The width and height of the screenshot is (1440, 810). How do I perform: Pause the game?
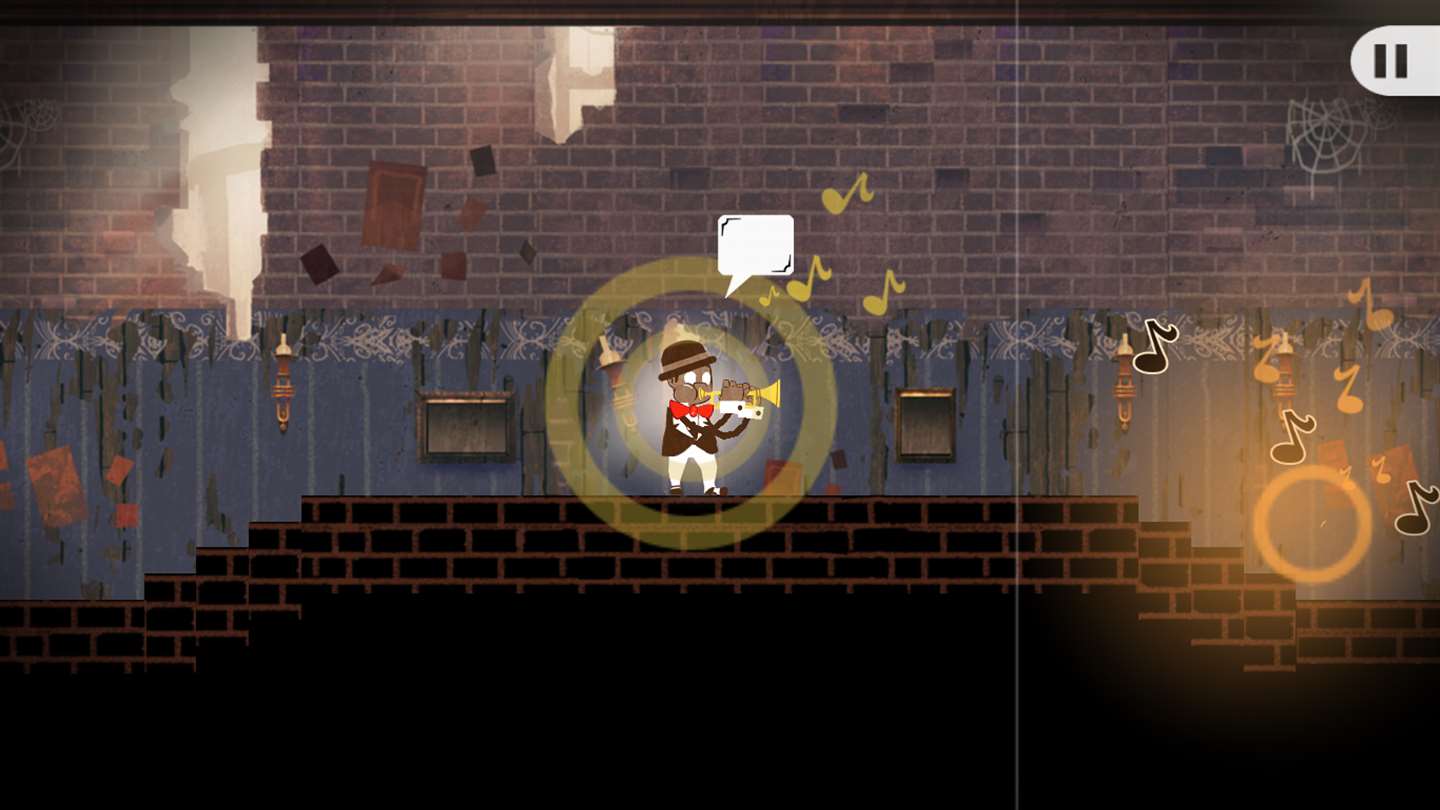tap(1391, 61)
